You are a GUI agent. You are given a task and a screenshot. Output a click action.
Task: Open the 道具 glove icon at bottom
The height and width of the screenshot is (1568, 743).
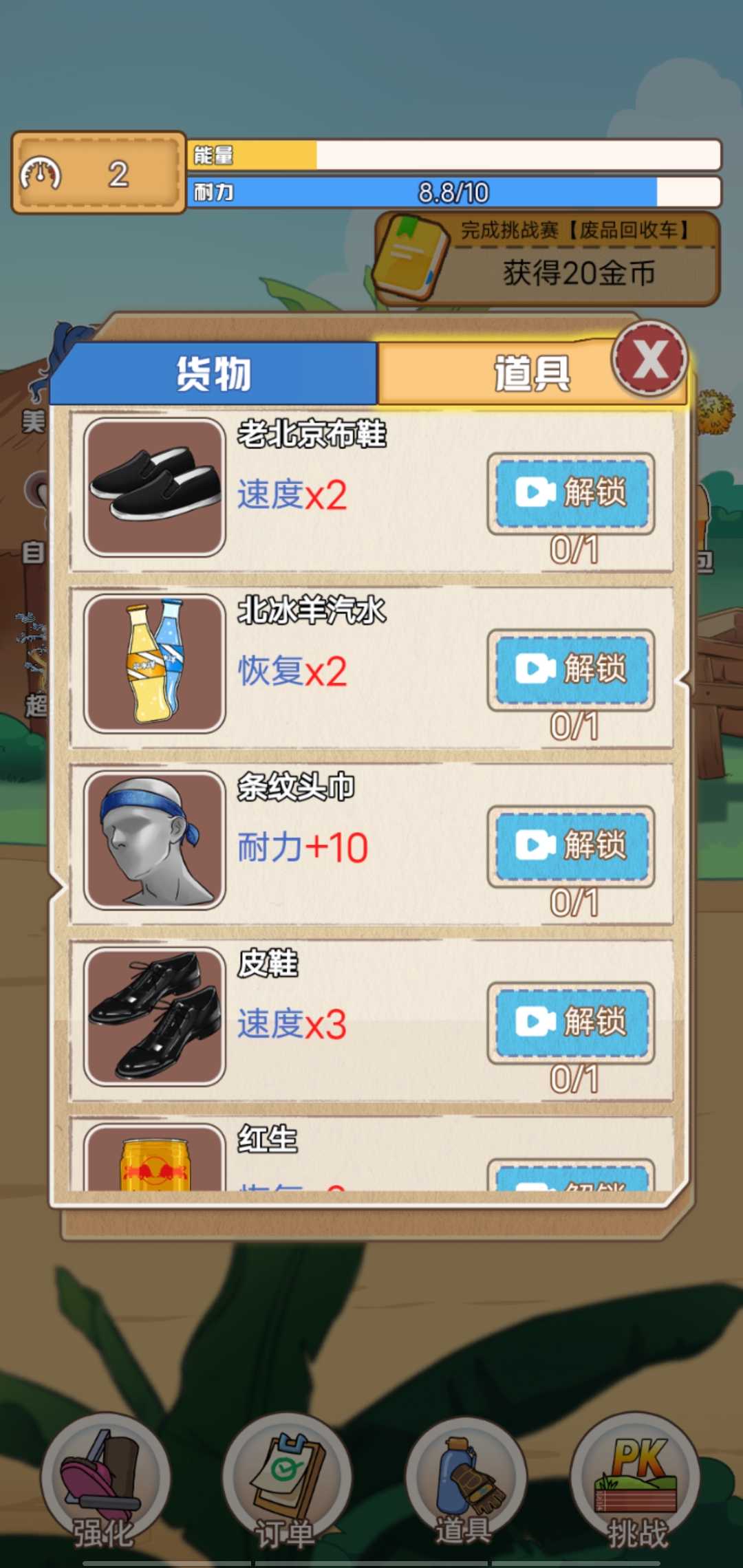pos(468,1479)
